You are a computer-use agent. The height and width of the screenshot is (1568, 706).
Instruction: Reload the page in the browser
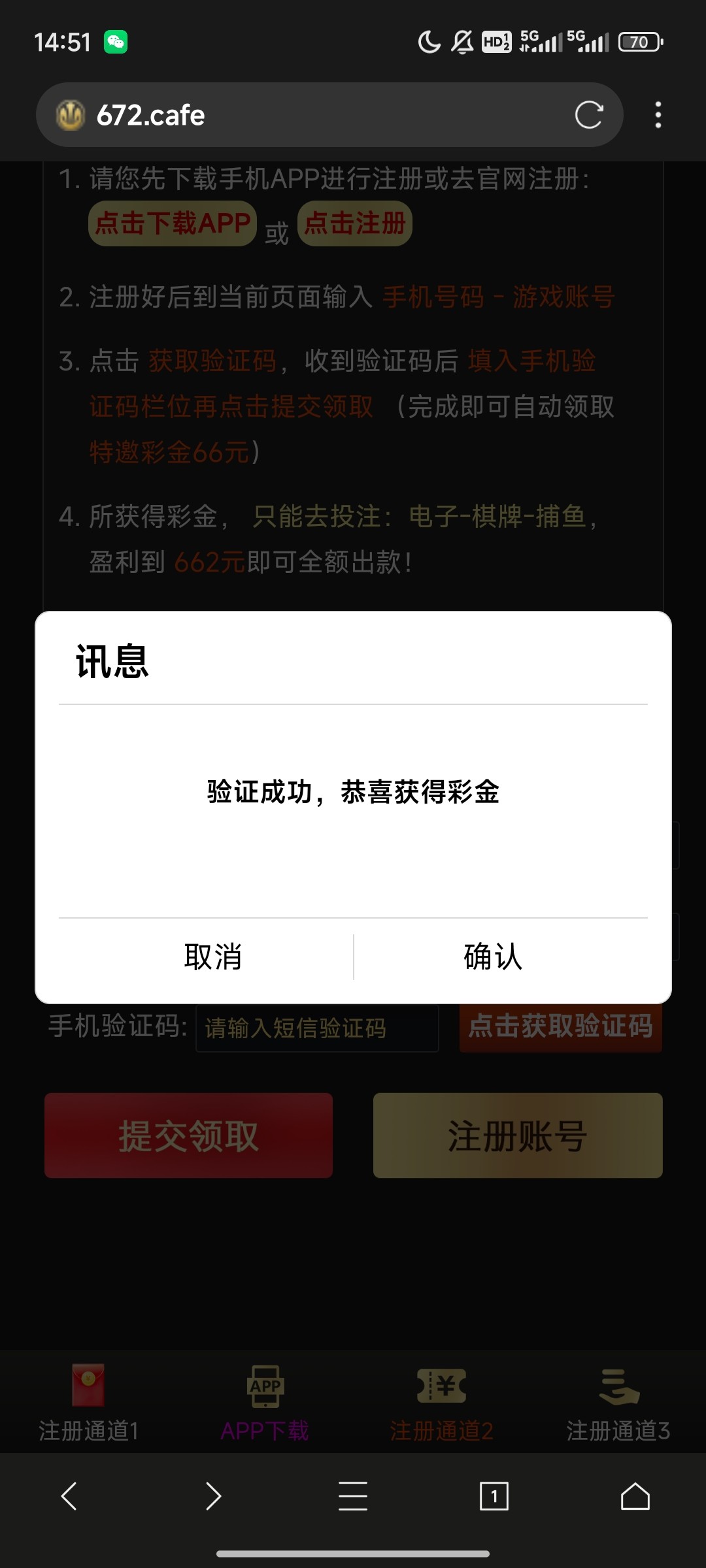pyautogui.click(x=588, y=116)
